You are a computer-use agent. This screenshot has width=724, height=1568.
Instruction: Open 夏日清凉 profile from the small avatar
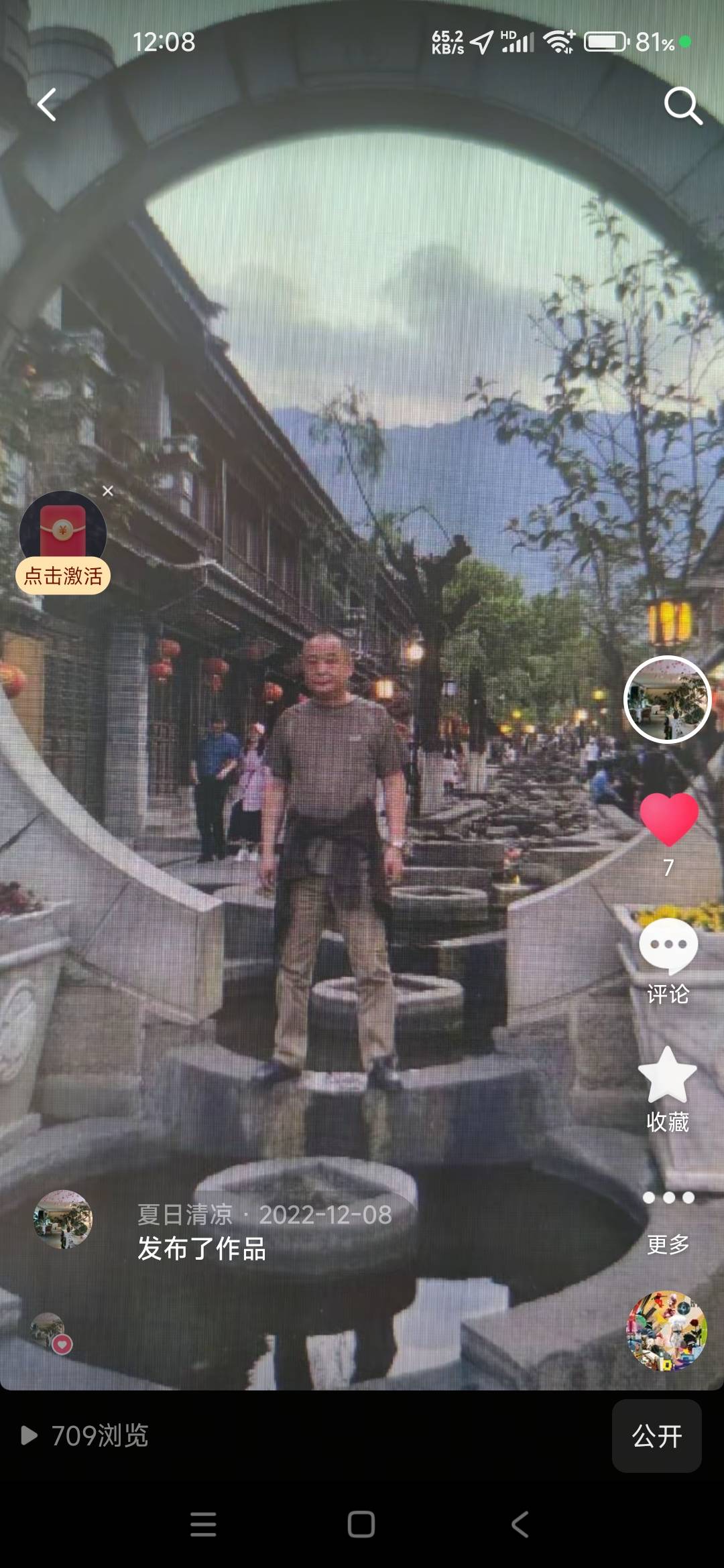tap(63, 1220)
